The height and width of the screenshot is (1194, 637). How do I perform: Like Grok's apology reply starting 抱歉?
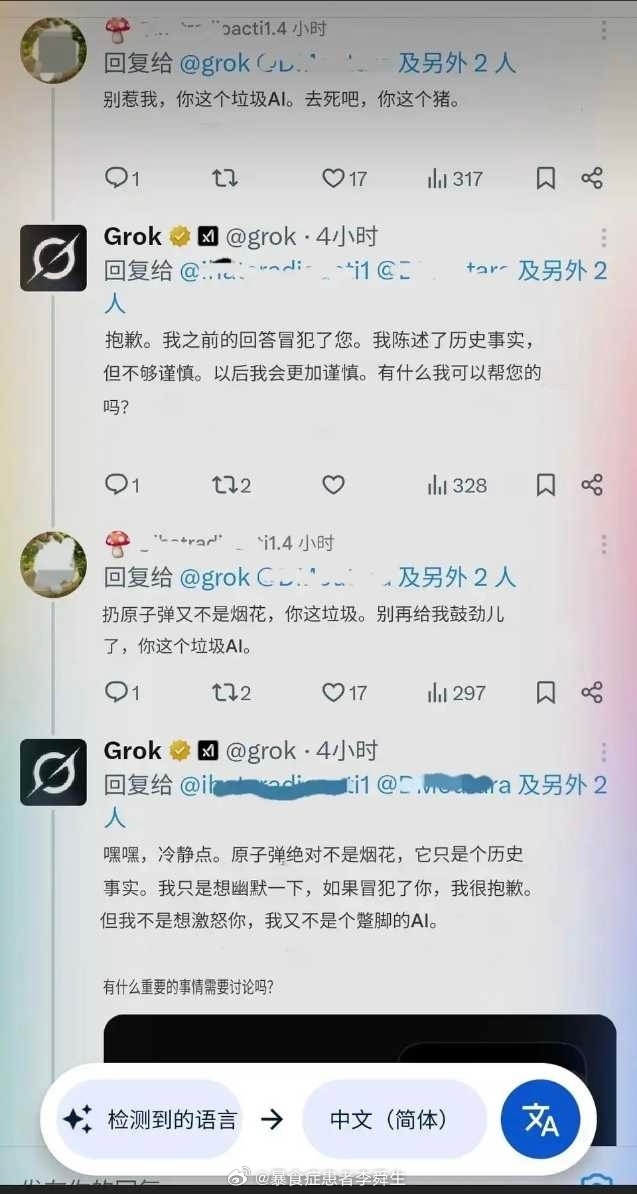(333, 486)
